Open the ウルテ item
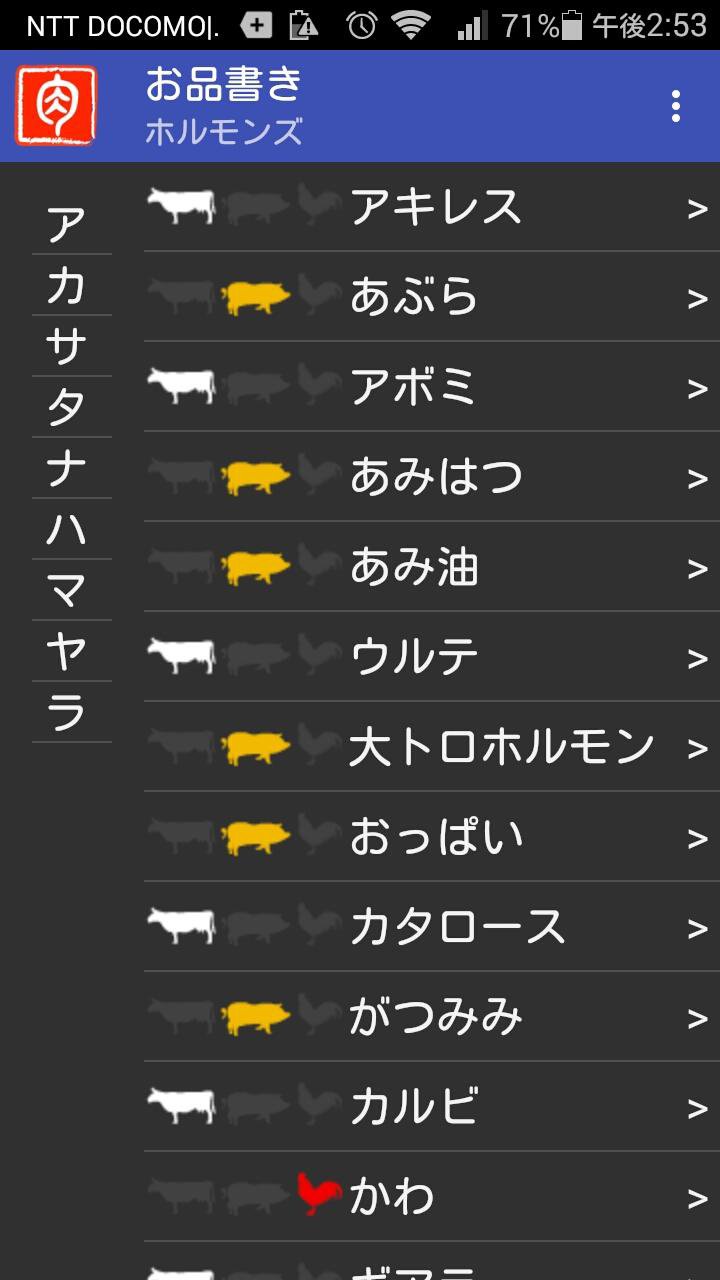The height and width of the screenshot is (1280, 720). pos(432,657)
